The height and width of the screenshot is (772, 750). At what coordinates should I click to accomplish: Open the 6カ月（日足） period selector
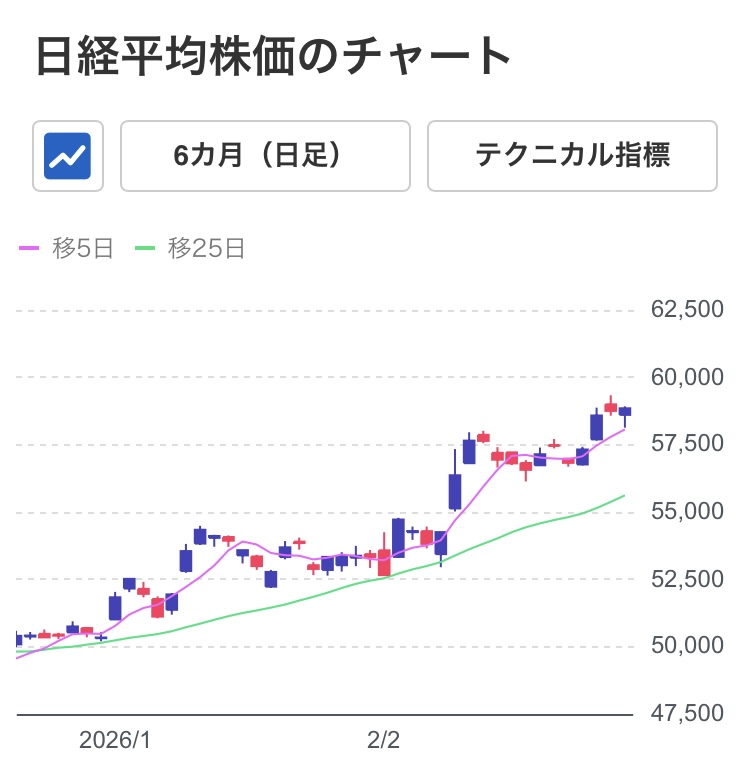265,156
